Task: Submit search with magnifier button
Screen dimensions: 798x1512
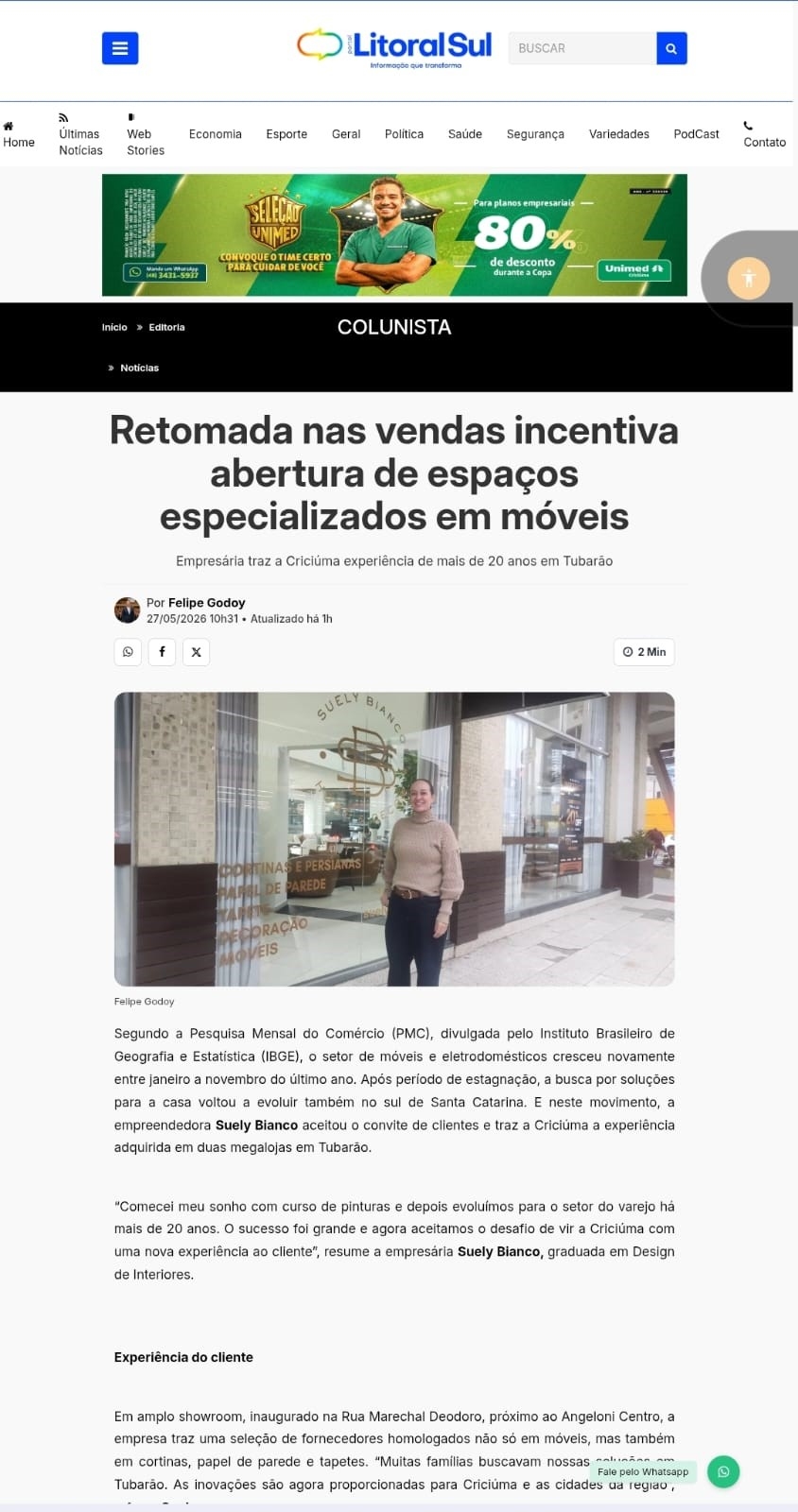Action: point(671,48)
